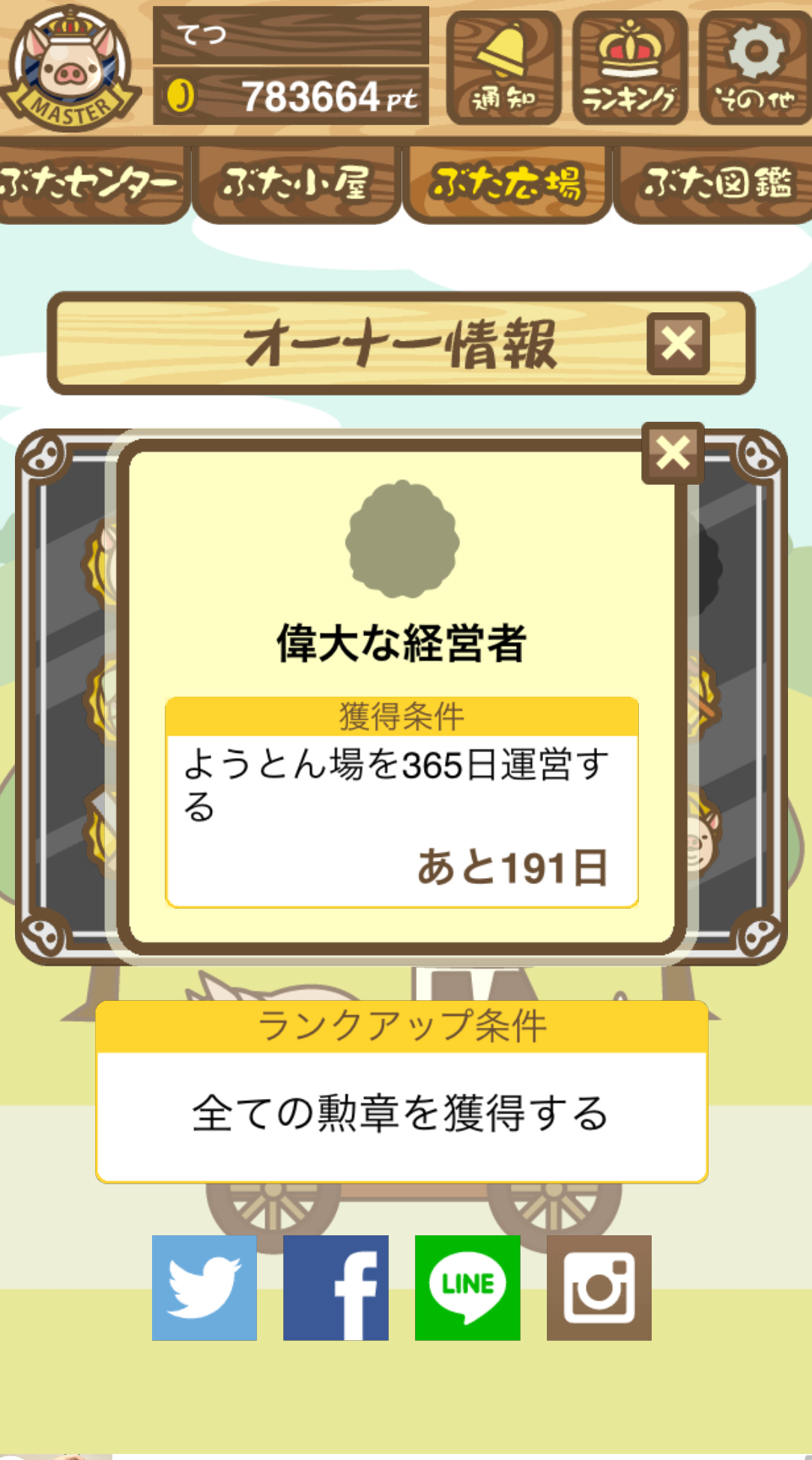The width and height of the screenshot is (812, 1460).
Task: Share on Twitter
Action: coord(204,1288)
